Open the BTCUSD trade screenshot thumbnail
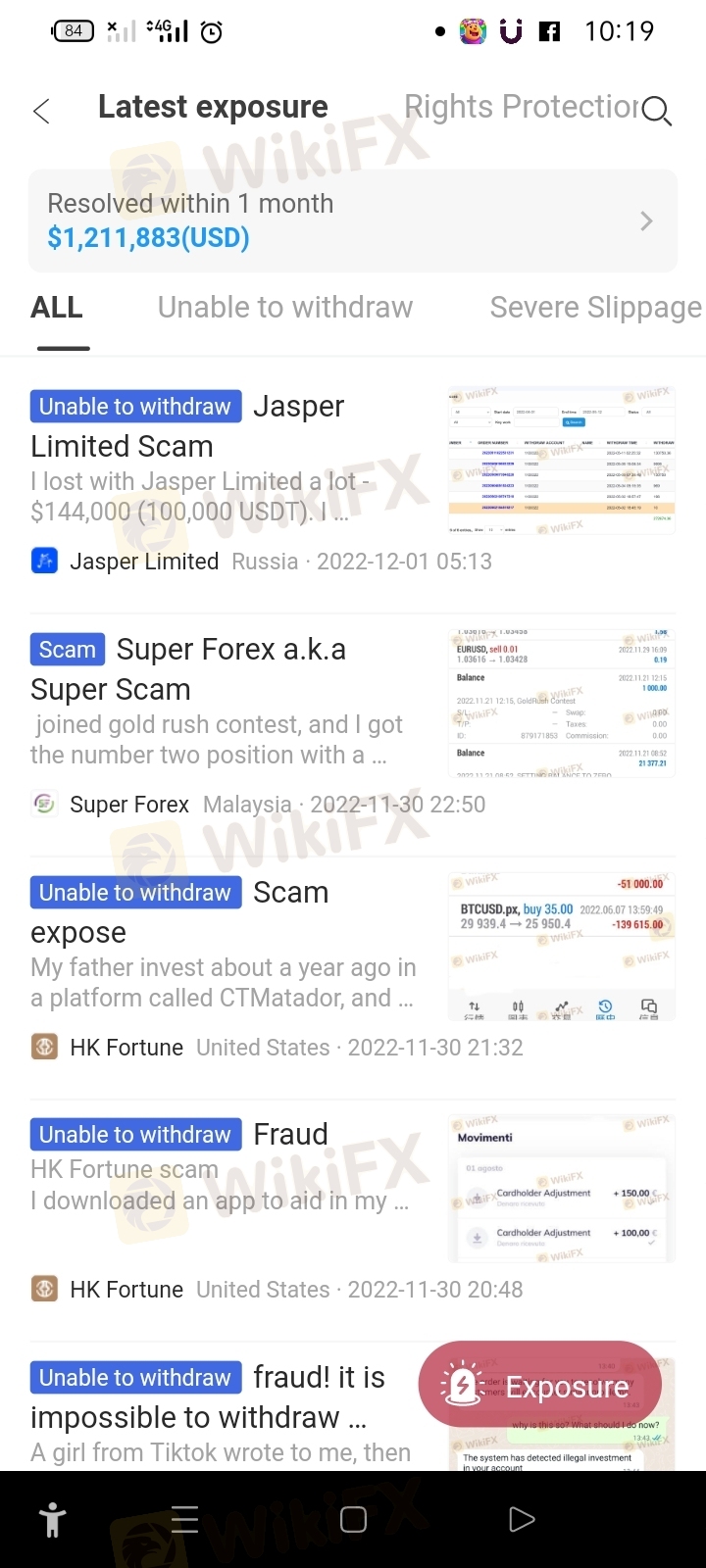The height and width of the screenshot is (1568, 706). 561,946
